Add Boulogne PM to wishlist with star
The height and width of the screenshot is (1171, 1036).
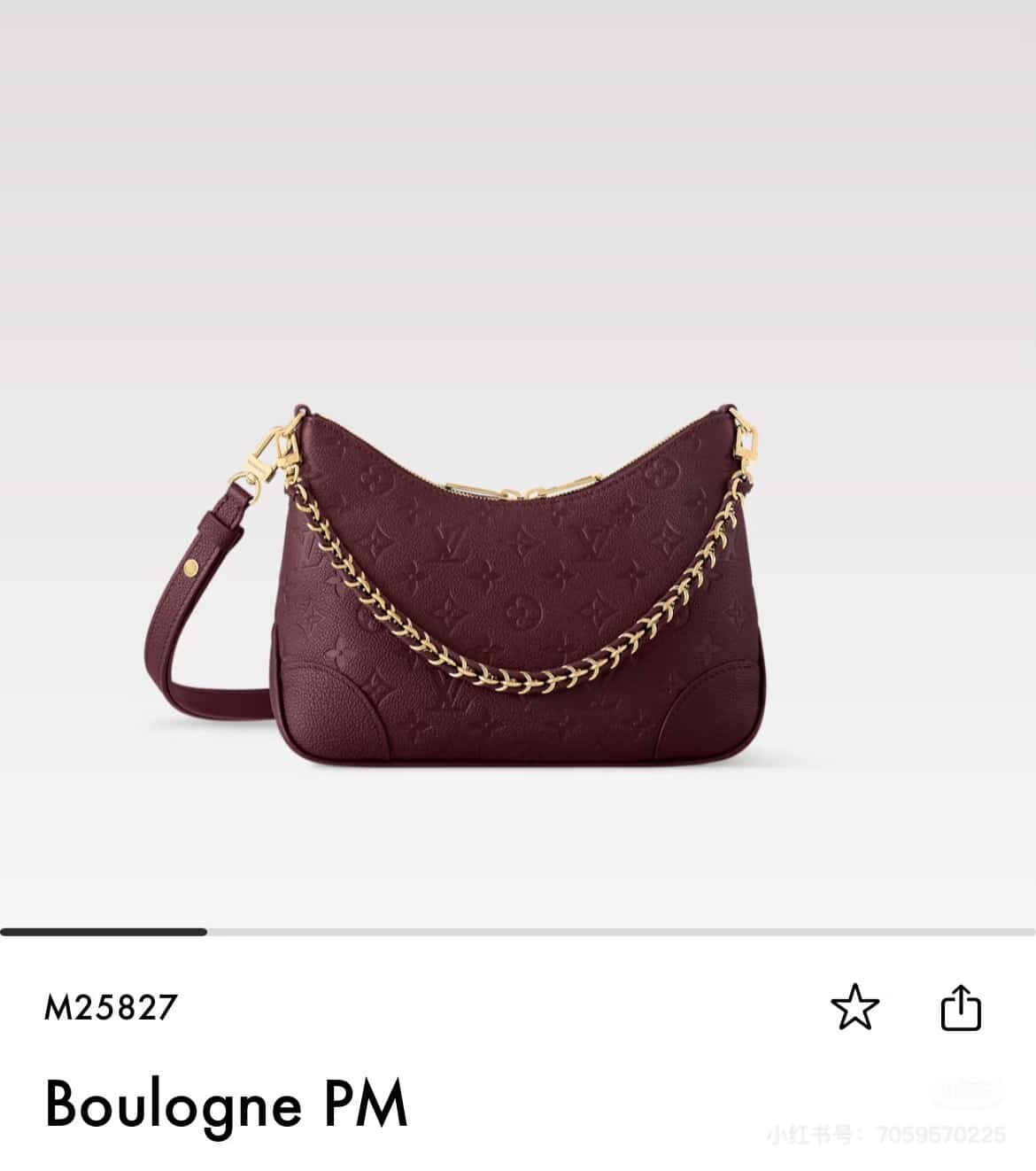[x=854, y=1008]
